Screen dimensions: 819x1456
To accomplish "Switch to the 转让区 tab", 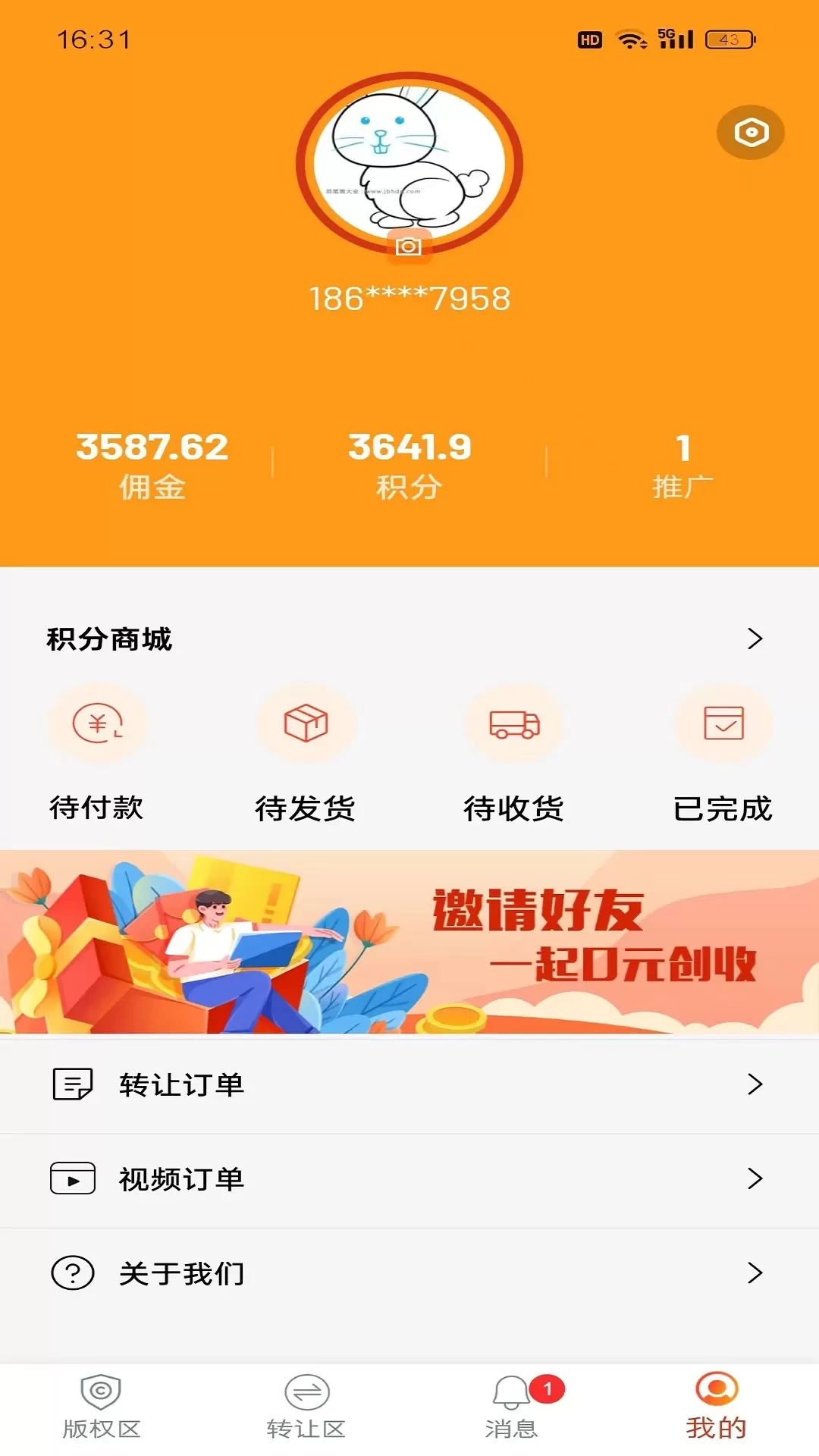I will pyautogui.click(x=306, y=1407).
